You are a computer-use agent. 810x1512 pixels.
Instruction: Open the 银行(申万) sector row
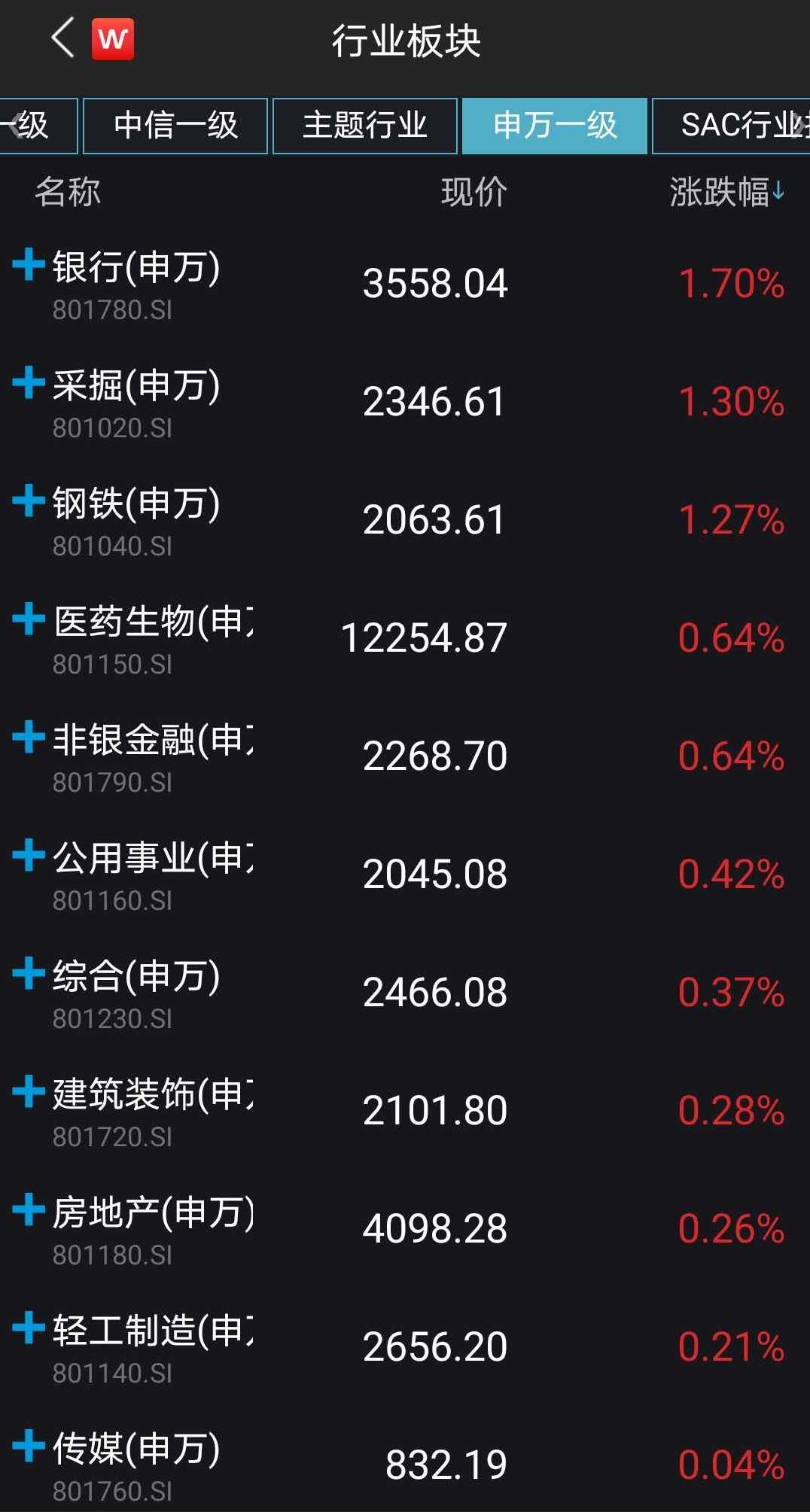405,284
